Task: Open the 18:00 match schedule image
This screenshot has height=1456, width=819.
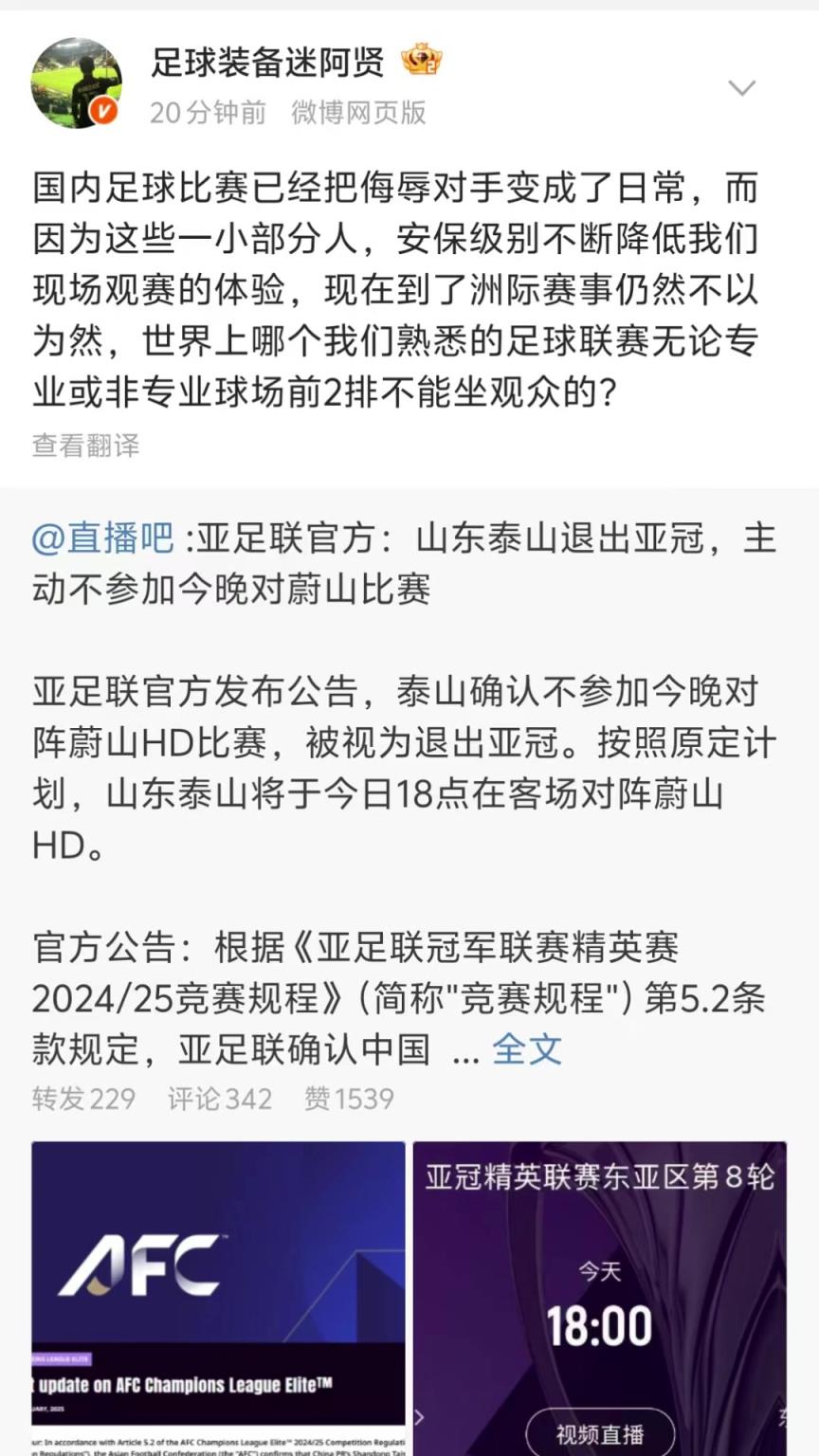Action: click(599, 1297)
